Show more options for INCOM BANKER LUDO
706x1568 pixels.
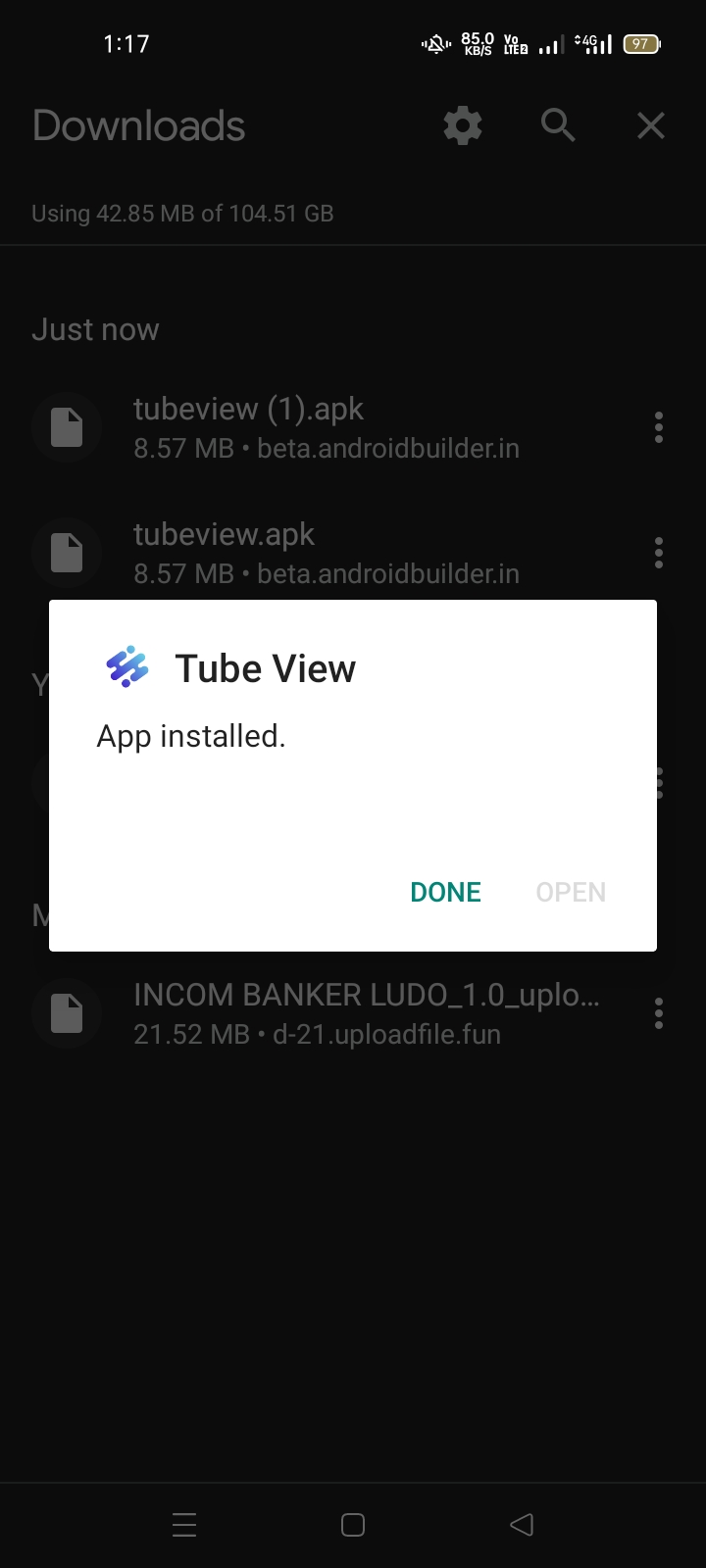(x=659, y=1013)
